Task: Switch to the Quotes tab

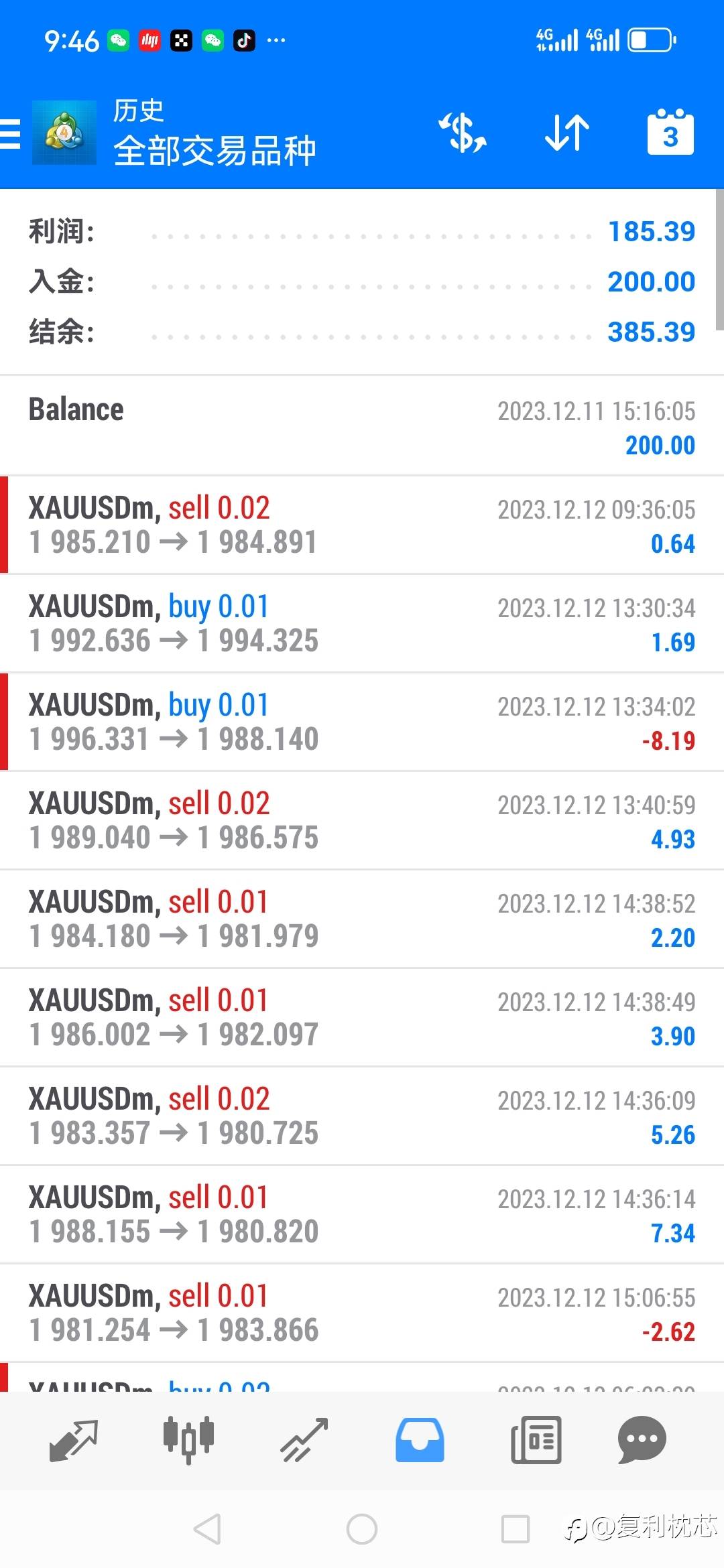Action: [x=74, y=1439]
